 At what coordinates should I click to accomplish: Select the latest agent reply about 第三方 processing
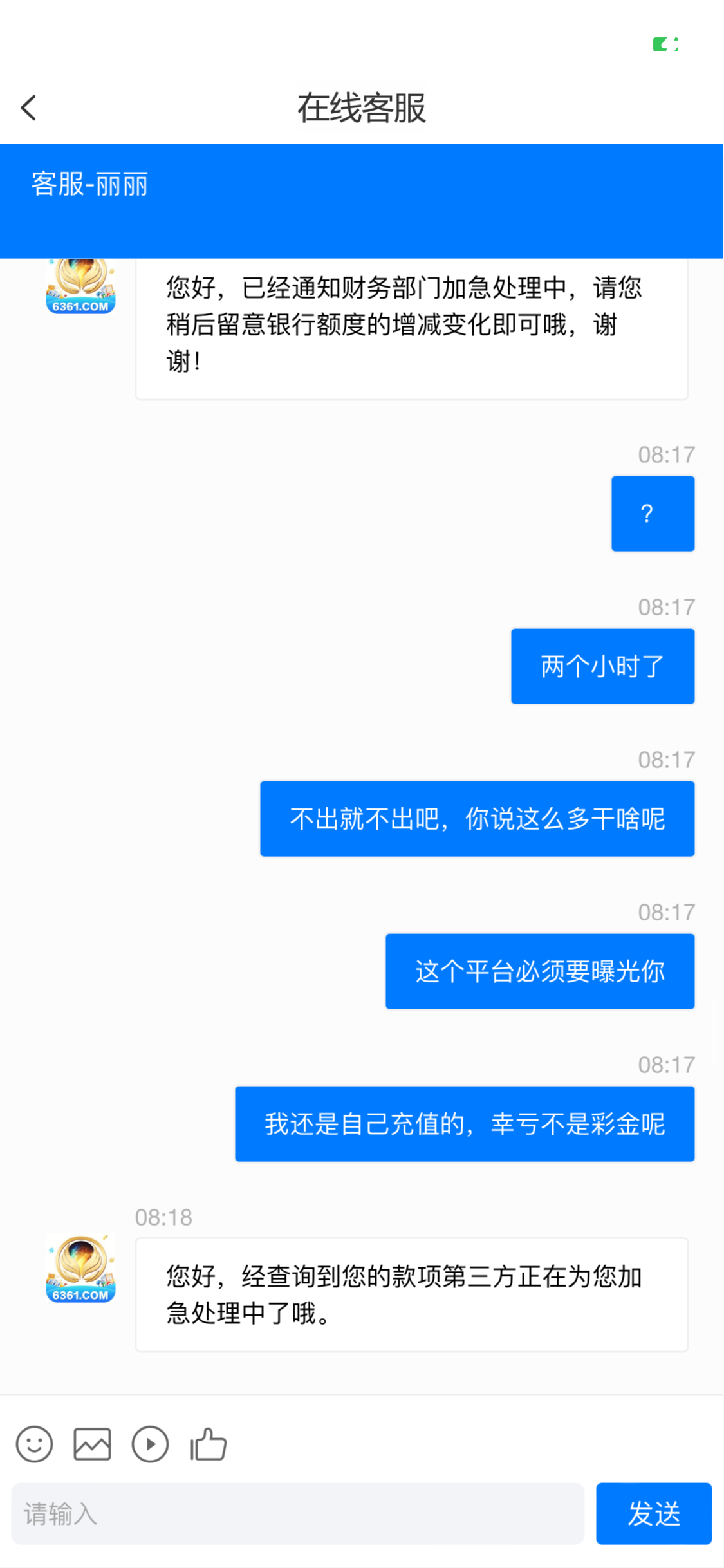pos(412,1295)
